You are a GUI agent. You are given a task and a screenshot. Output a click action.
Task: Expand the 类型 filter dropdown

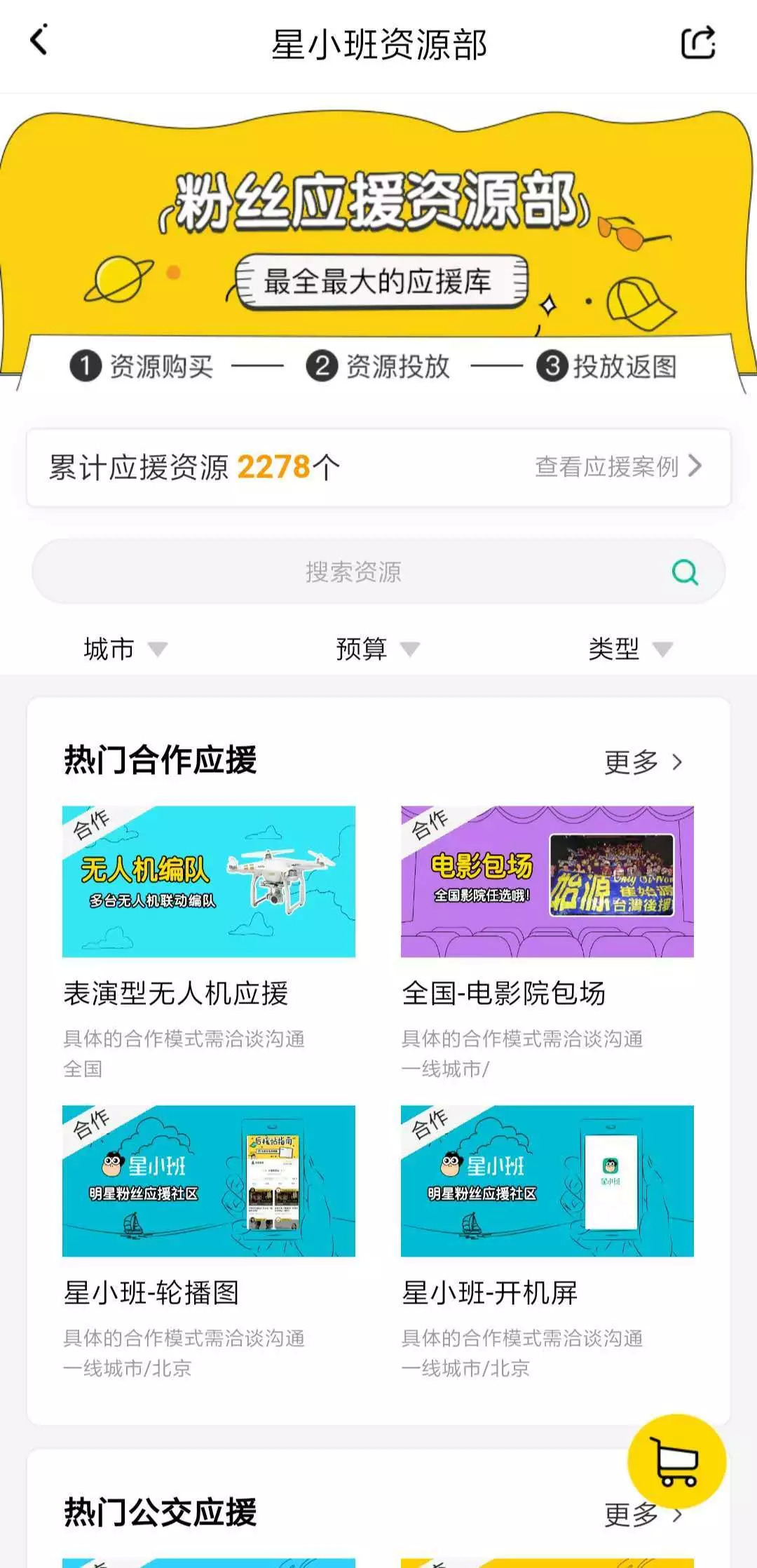(629, 649)
